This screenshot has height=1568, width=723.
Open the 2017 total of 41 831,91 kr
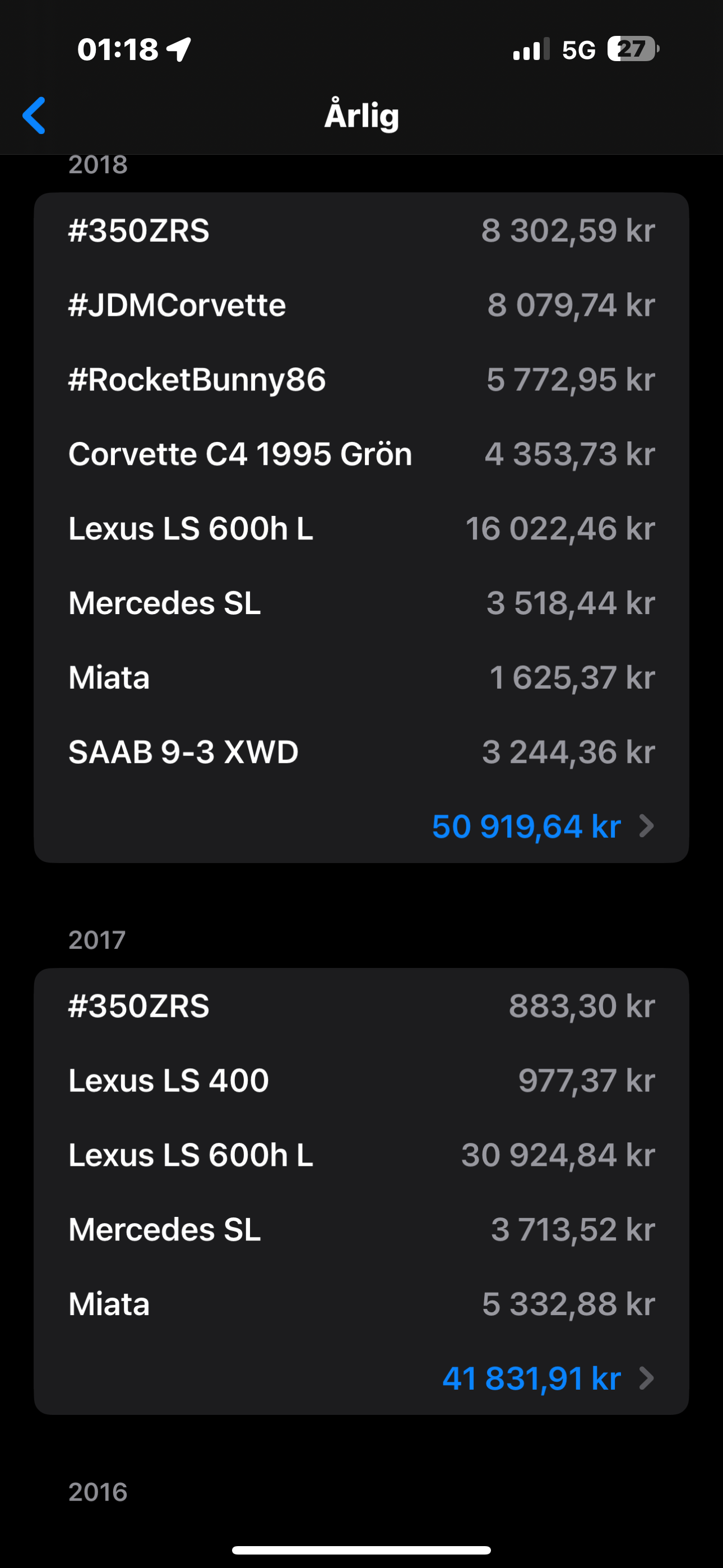[x=361, y=1378]
